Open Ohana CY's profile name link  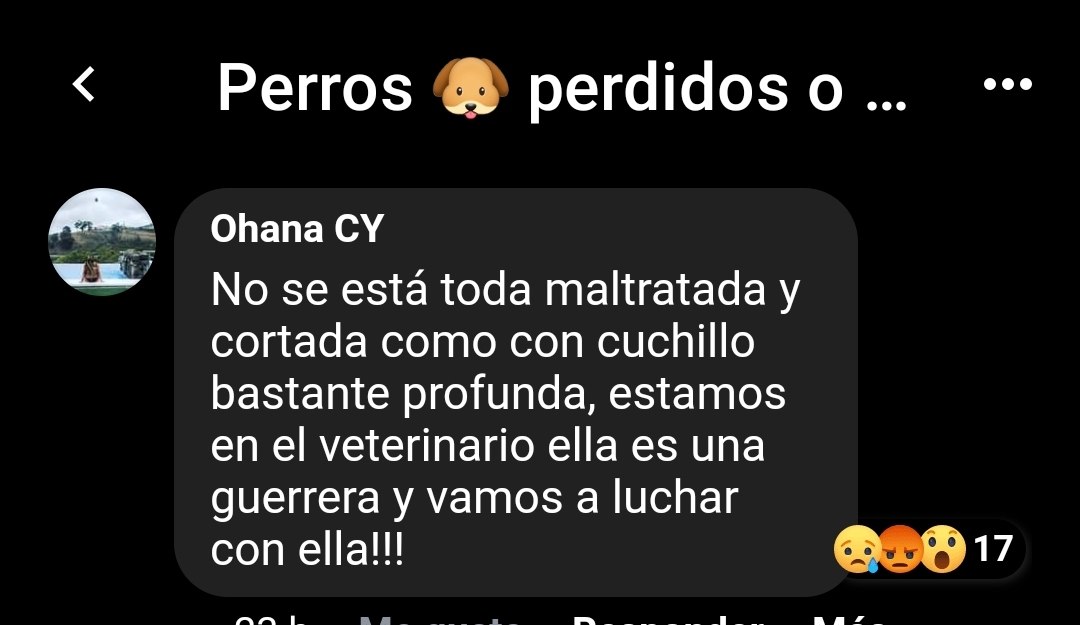pyautogui.click(x=297, y=230)
